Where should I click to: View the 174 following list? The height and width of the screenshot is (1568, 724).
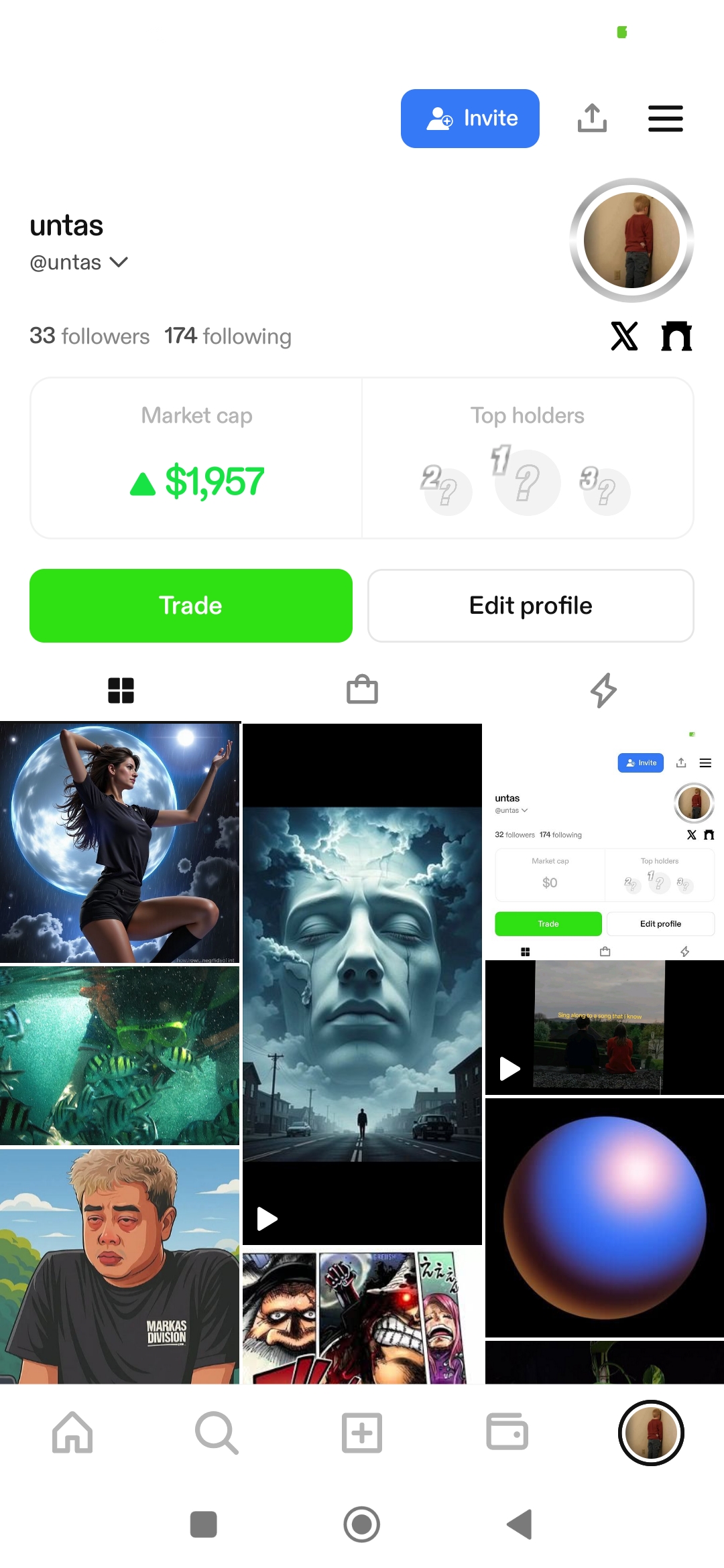coord(228,336)
